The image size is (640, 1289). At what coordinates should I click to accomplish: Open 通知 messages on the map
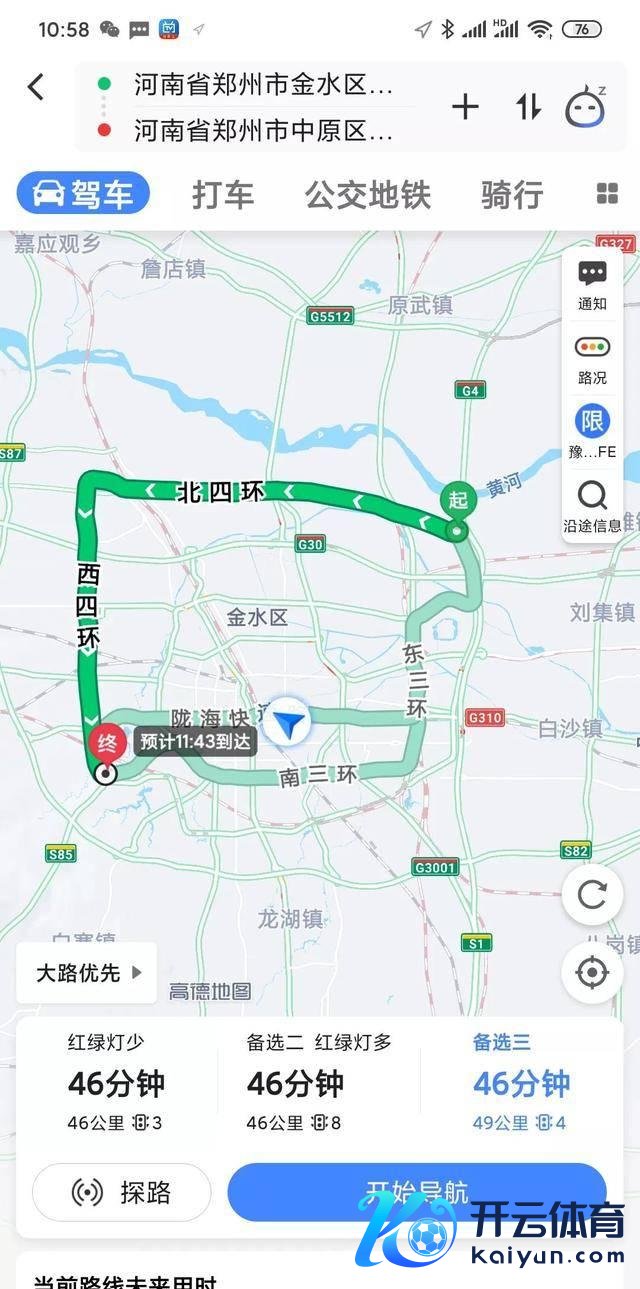pyautogui.click(x=592, y=285)
